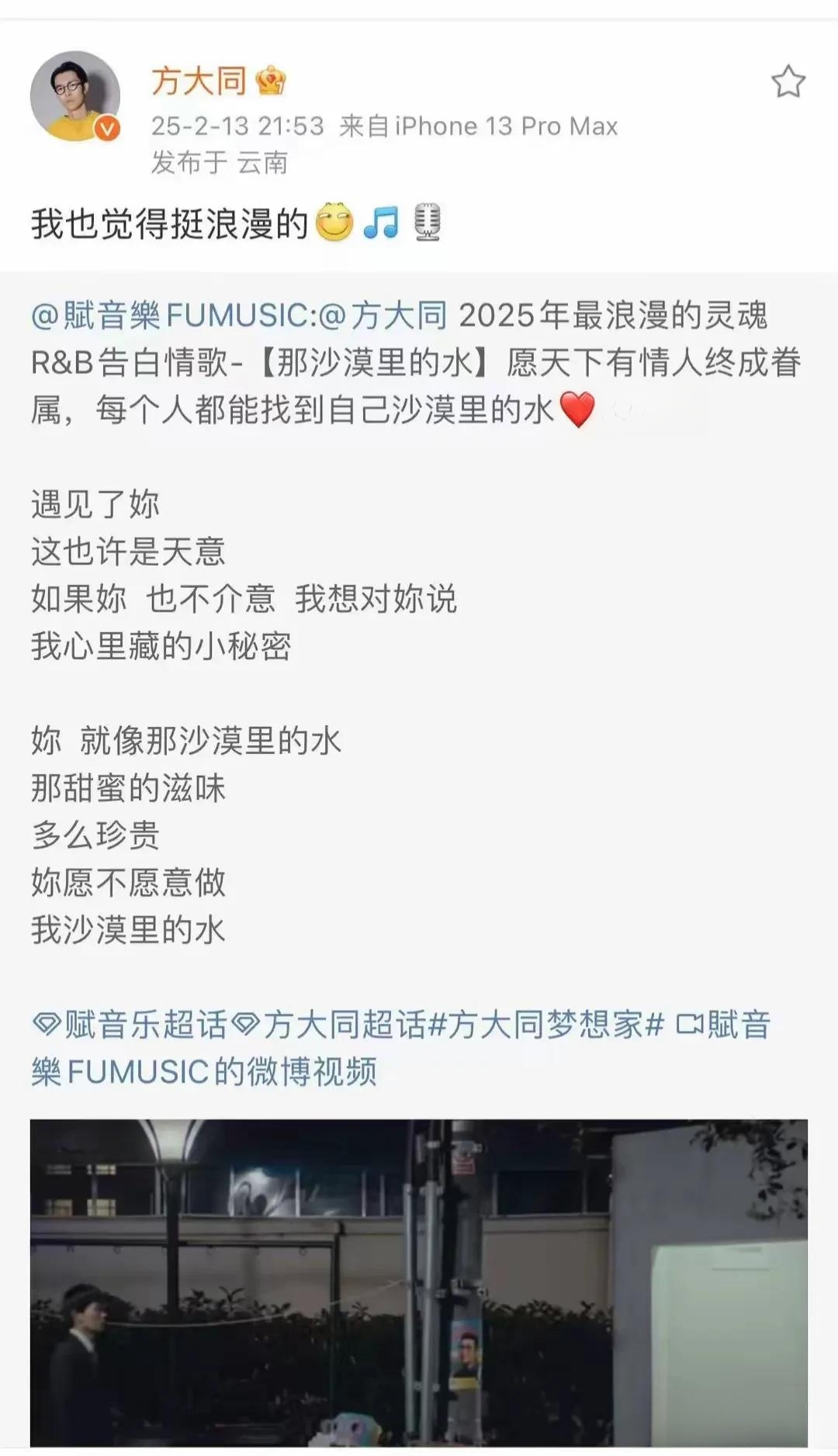838x1456 pixels.
Task: Open the 赋音乐超话 super topic link
Action: pyautogui.click(x=130, y=1024)
